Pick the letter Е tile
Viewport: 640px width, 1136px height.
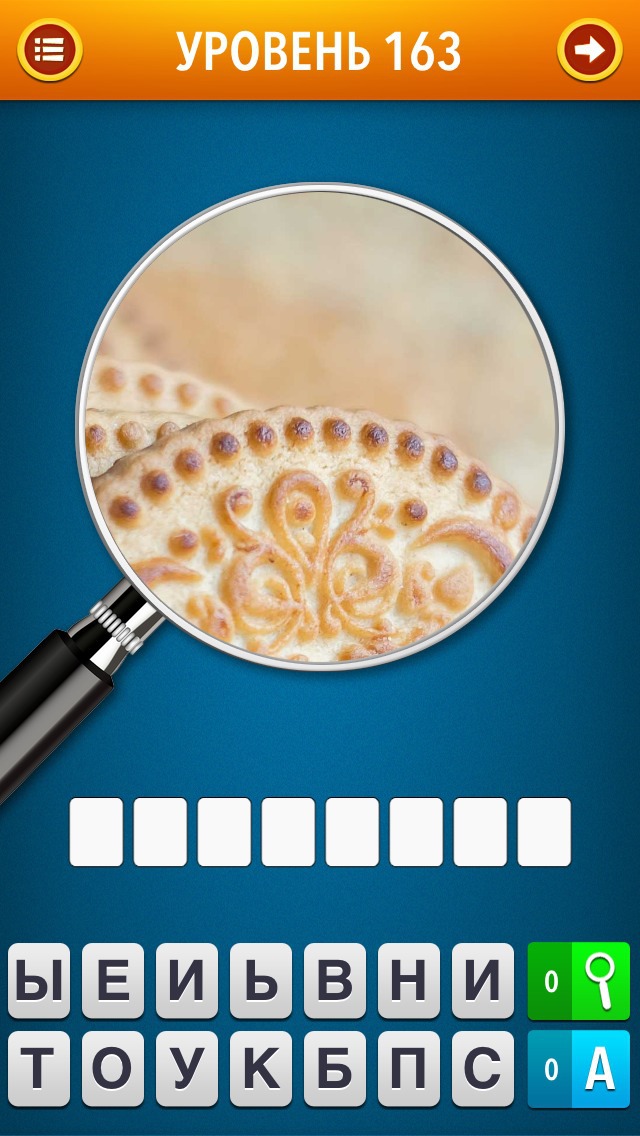[113, 981]
